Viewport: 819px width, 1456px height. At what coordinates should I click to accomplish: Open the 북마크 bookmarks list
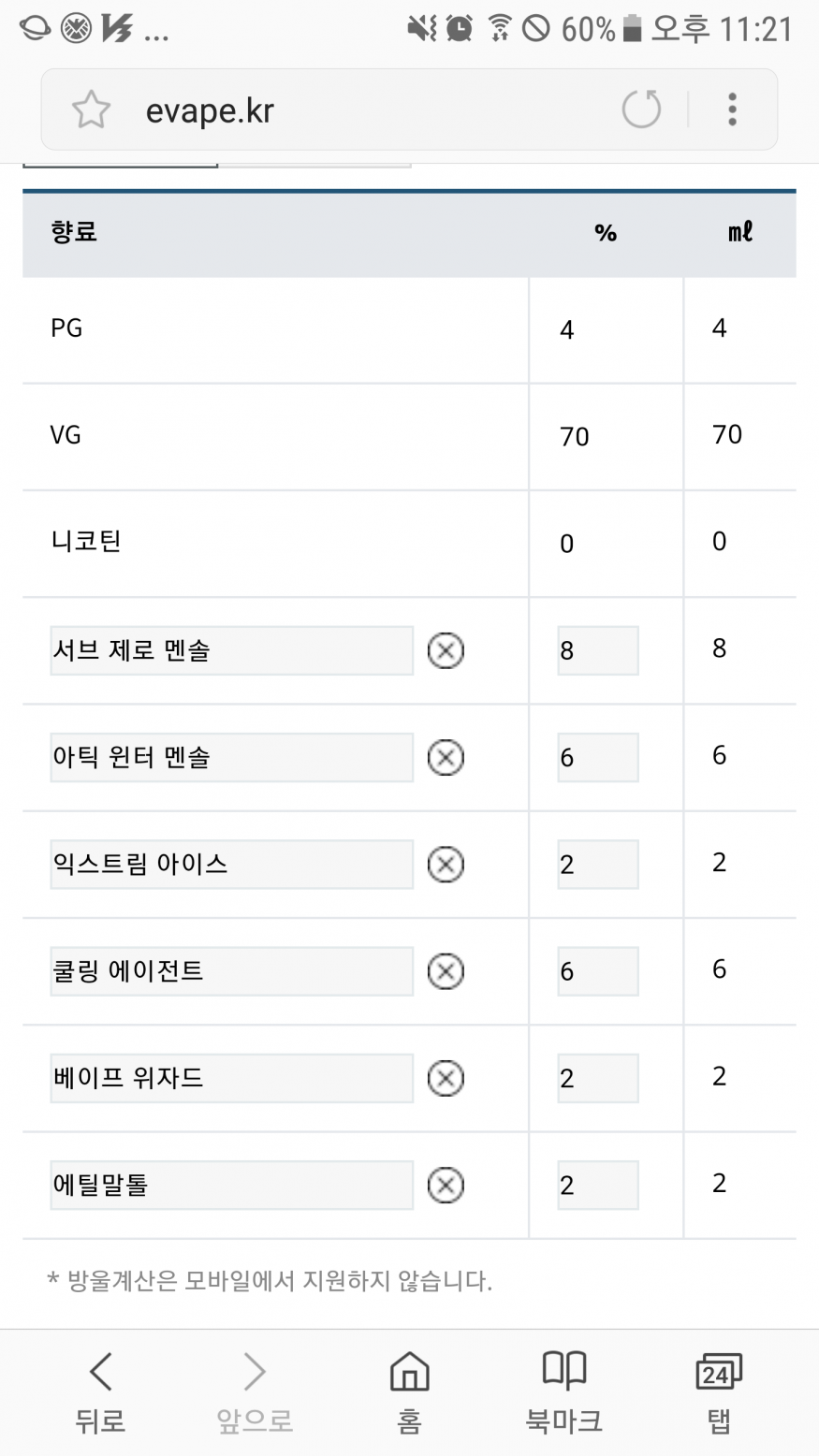point(563,1392)
